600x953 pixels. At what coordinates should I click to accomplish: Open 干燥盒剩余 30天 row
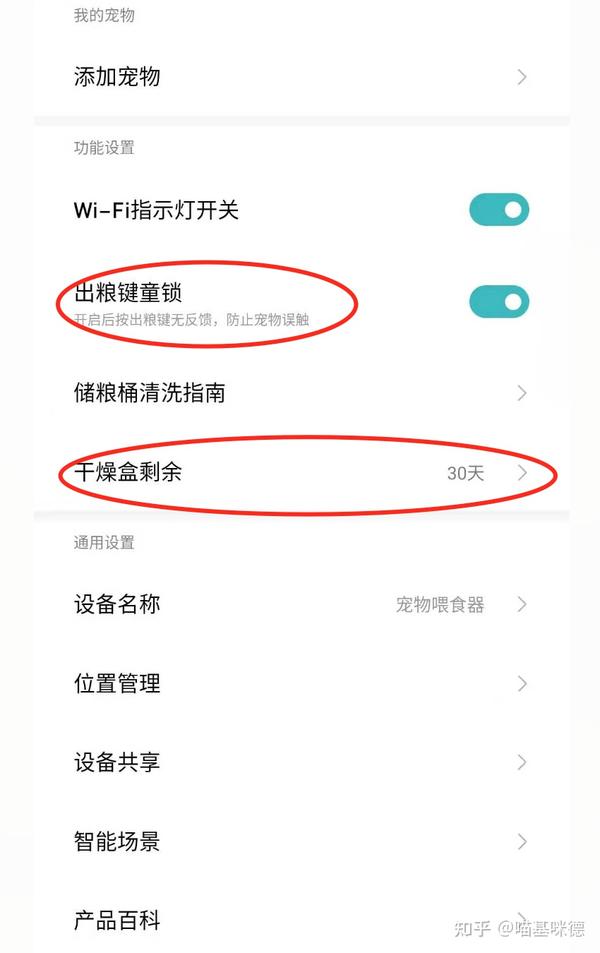pos(300,473)
